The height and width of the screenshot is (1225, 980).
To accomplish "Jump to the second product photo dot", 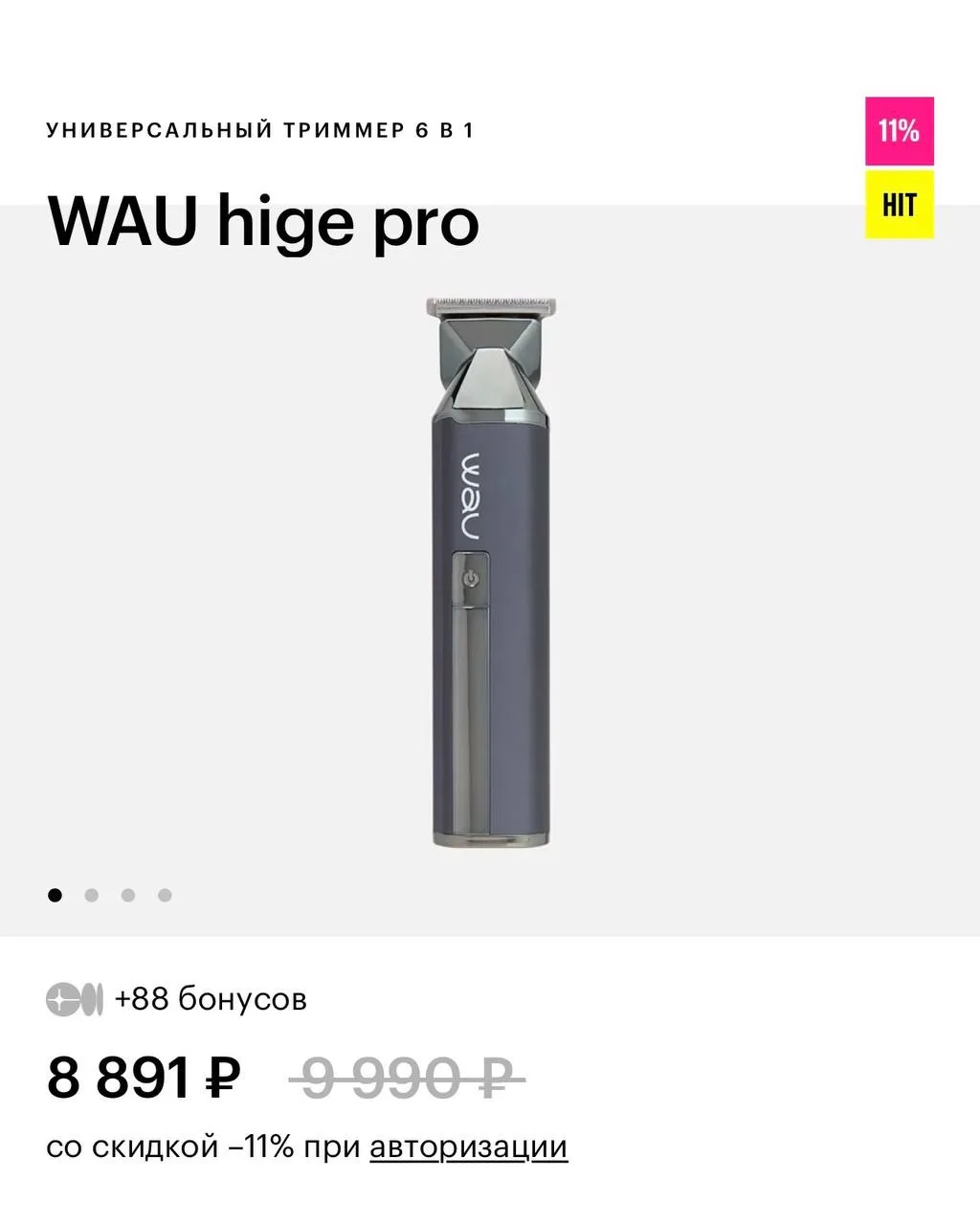I will pyautogui.click(x=92, y=895).
